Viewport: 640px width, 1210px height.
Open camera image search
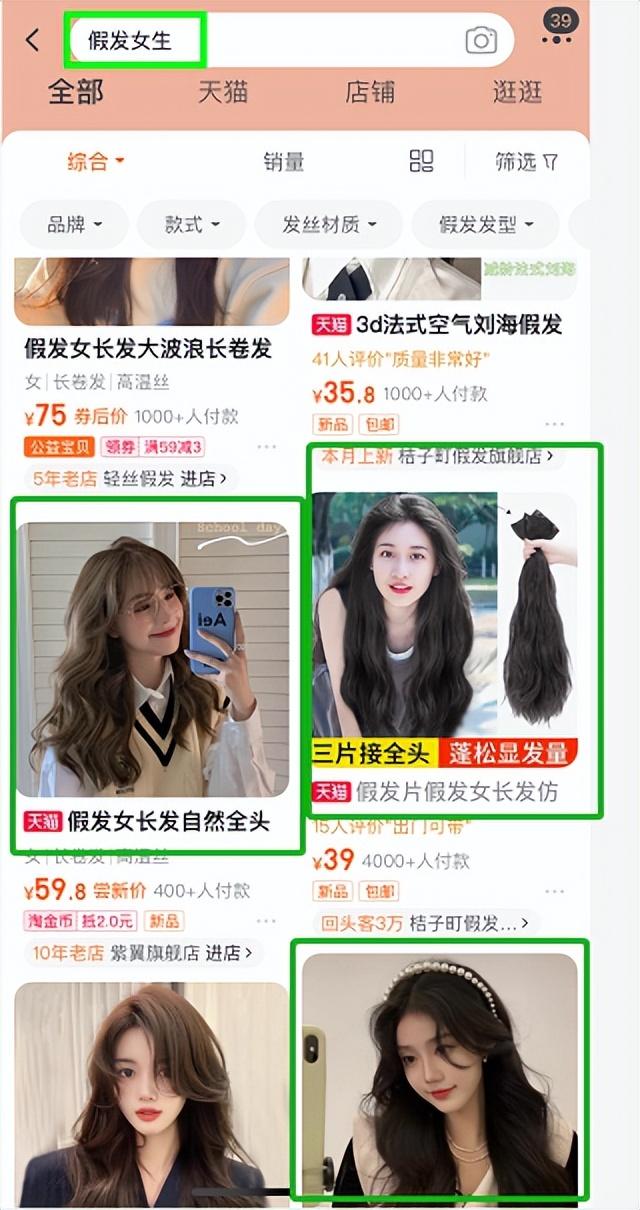pos(481,40)
